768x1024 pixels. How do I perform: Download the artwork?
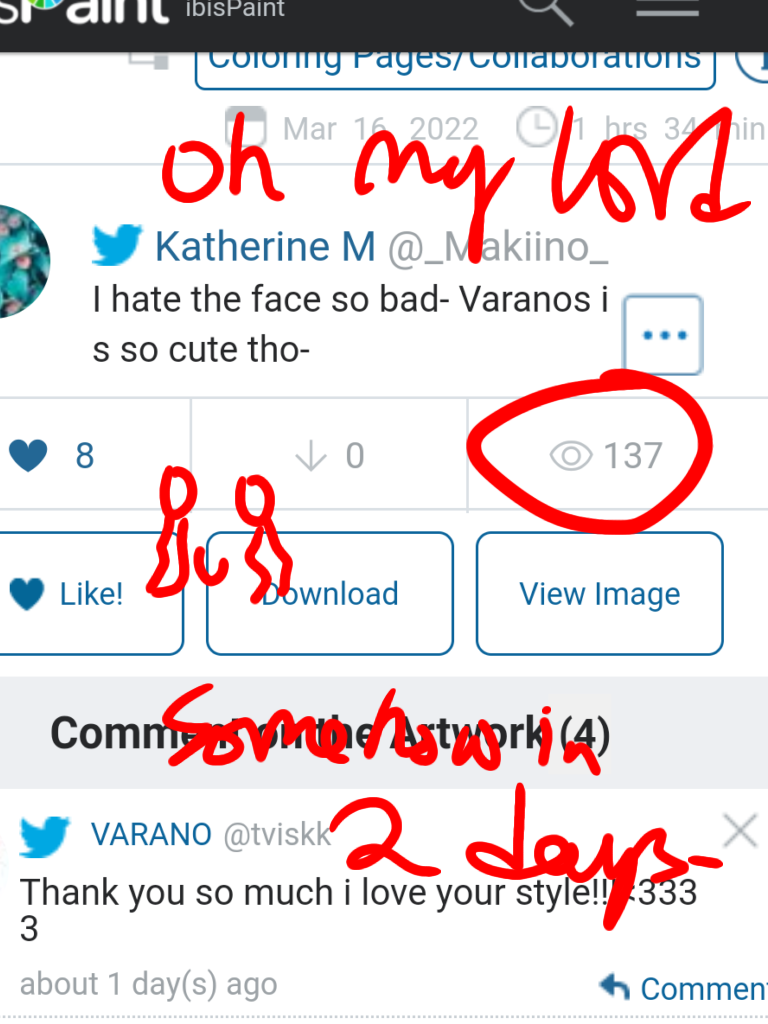click(330, 594)
